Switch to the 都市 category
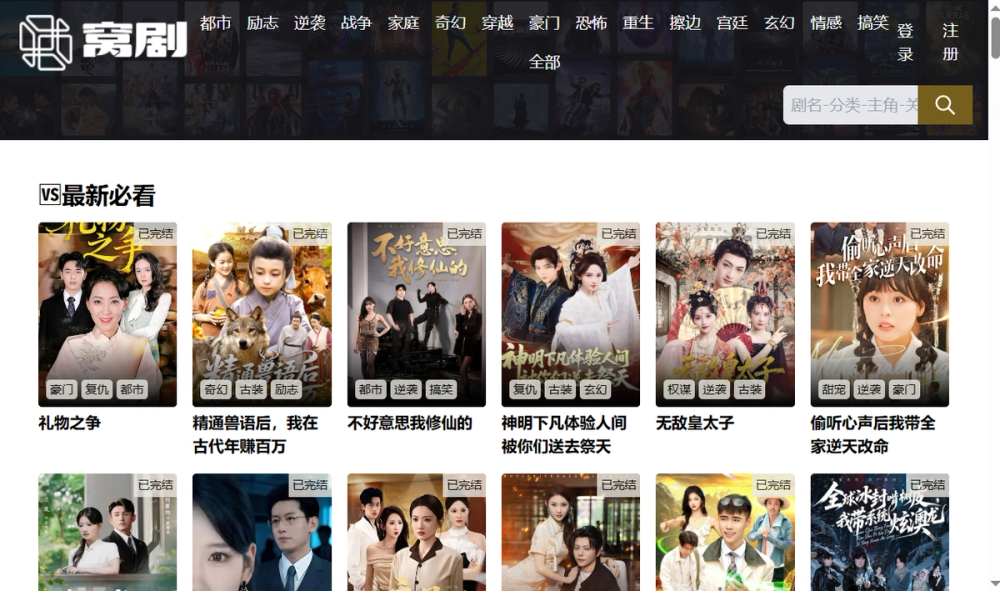The height and width of the screenshot is (591, 1000). [x=216, y=22]
